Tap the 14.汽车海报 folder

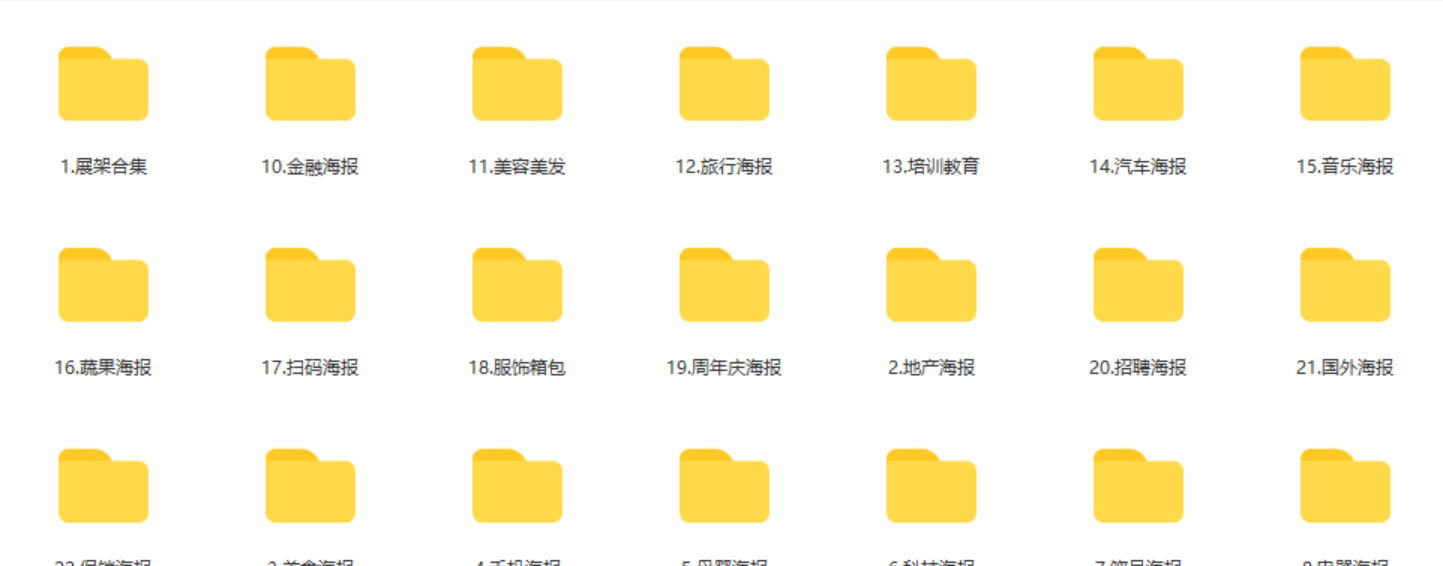tap(1138, 85)
